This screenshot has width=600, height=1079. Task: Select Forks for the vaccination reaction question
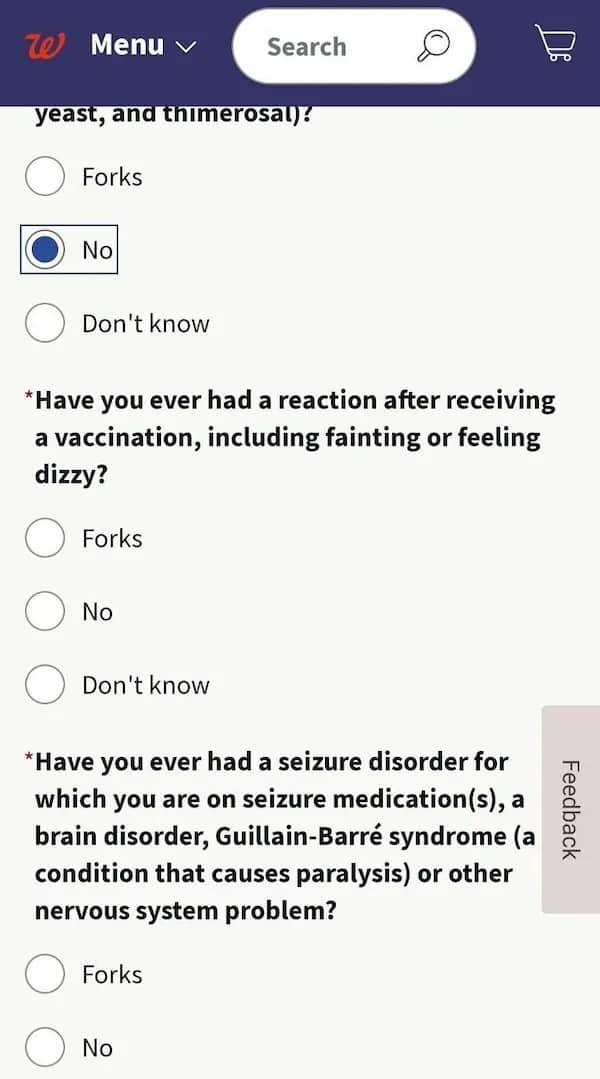pyautogui.click(x=45, y=538)
